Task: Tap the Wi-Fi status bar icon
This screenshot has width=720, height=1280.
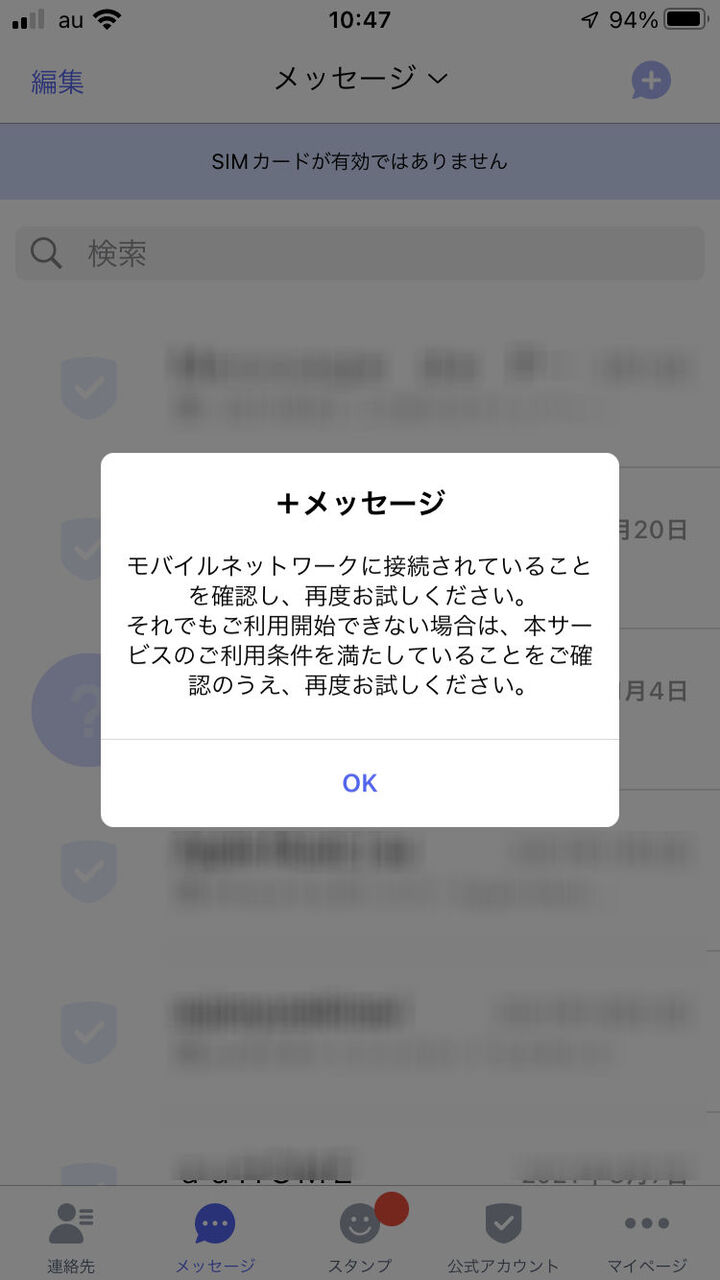Action: (108, 17)
